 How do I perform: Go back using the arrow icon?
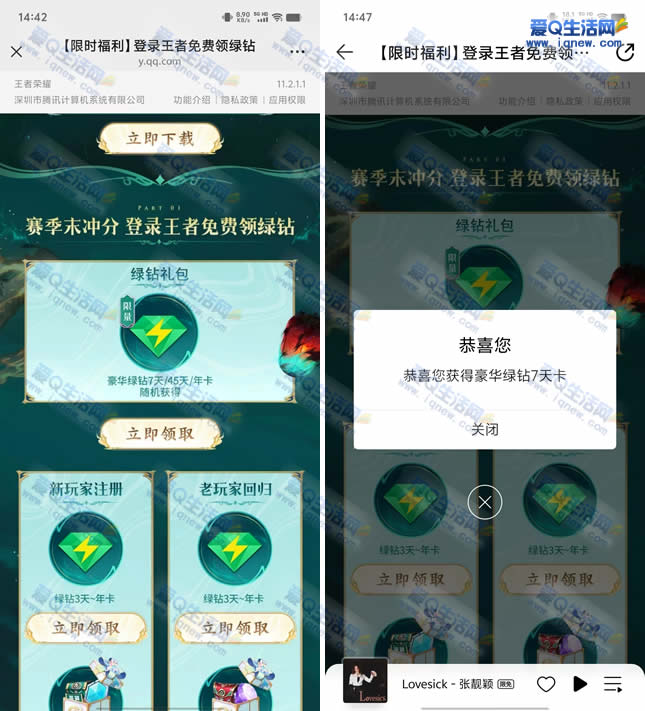[345, 52]
